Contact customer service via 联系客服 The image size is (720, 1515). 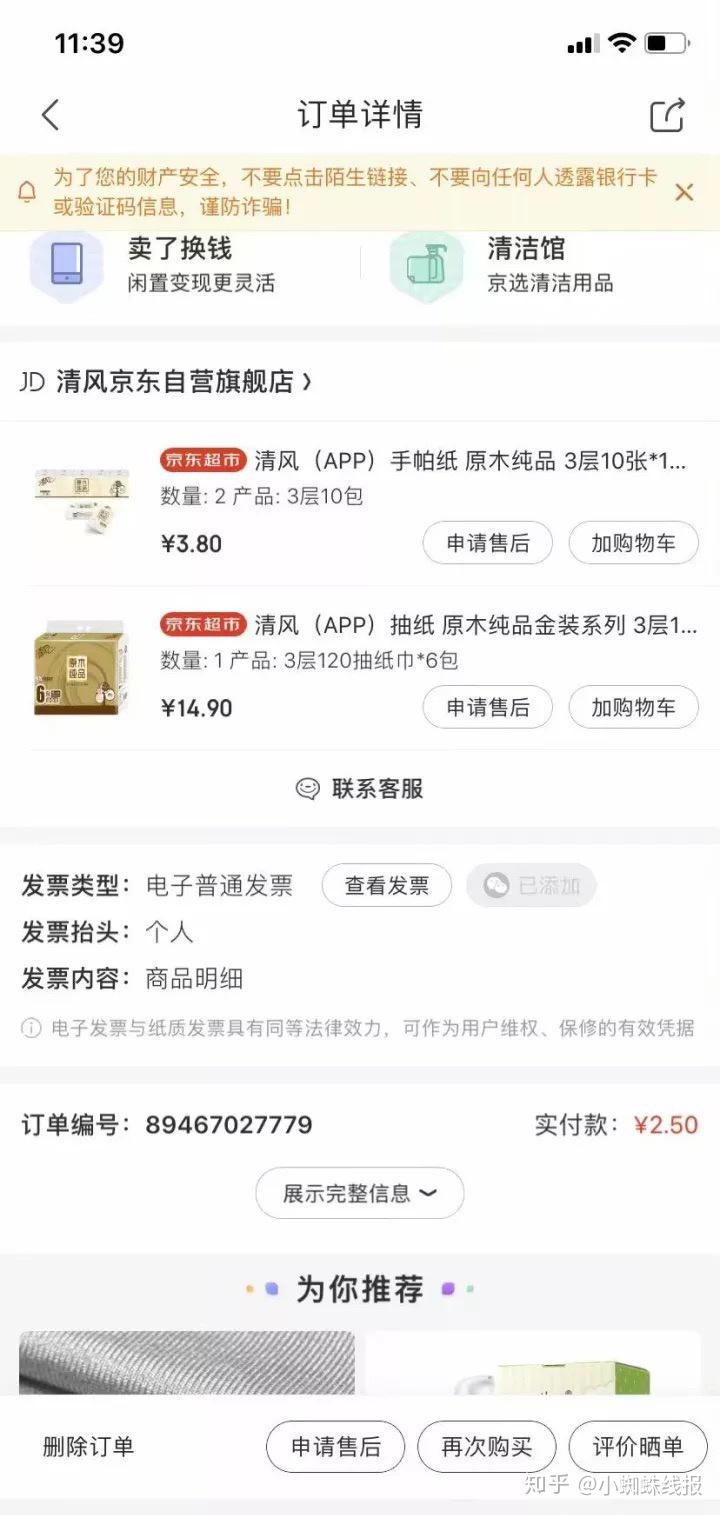coord(360,788)
